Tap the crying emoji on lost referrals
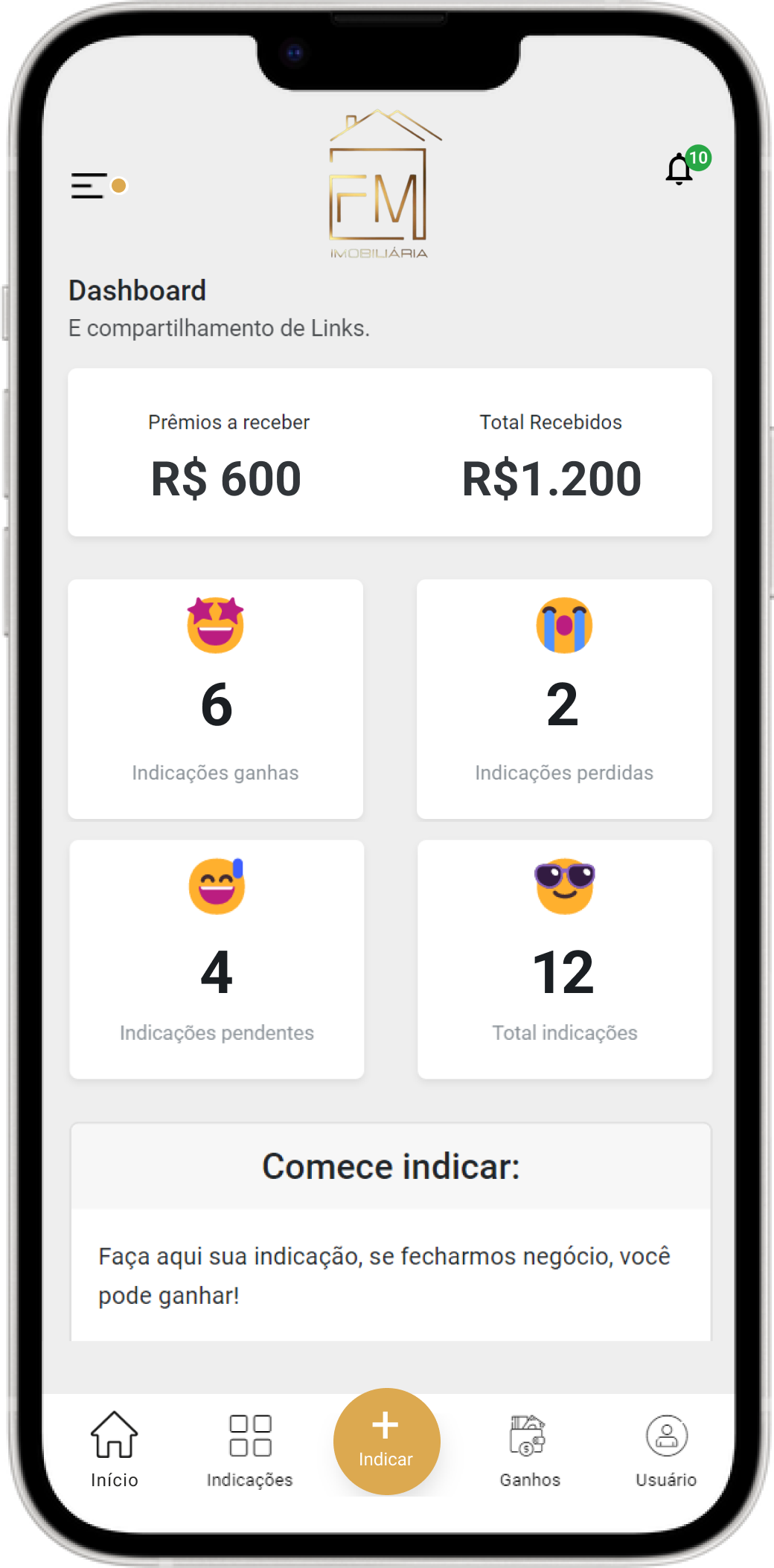774x1568 pixels. click(564, 626)
